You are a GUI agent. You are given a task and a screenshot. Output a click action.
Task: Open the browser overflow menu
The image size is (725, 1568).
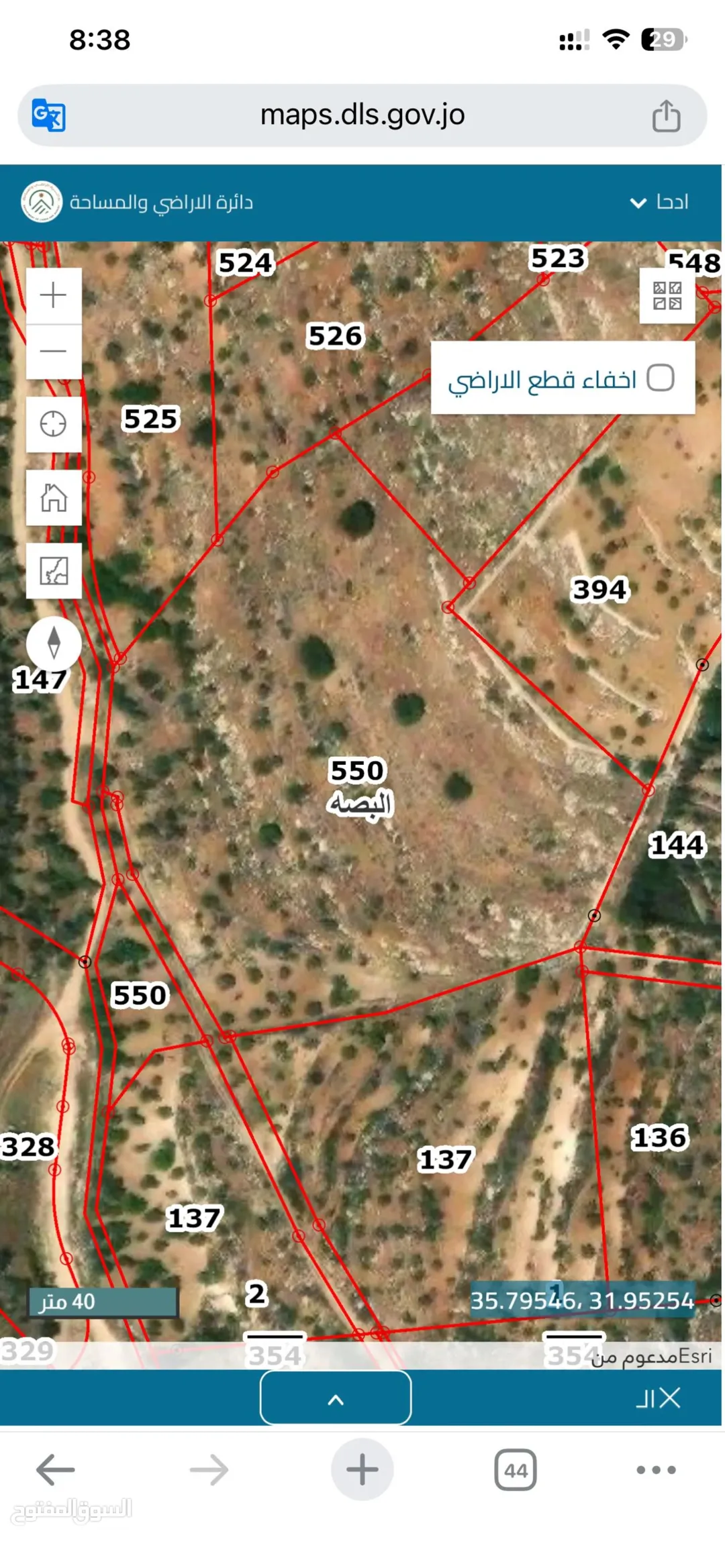coord(656,1469)
